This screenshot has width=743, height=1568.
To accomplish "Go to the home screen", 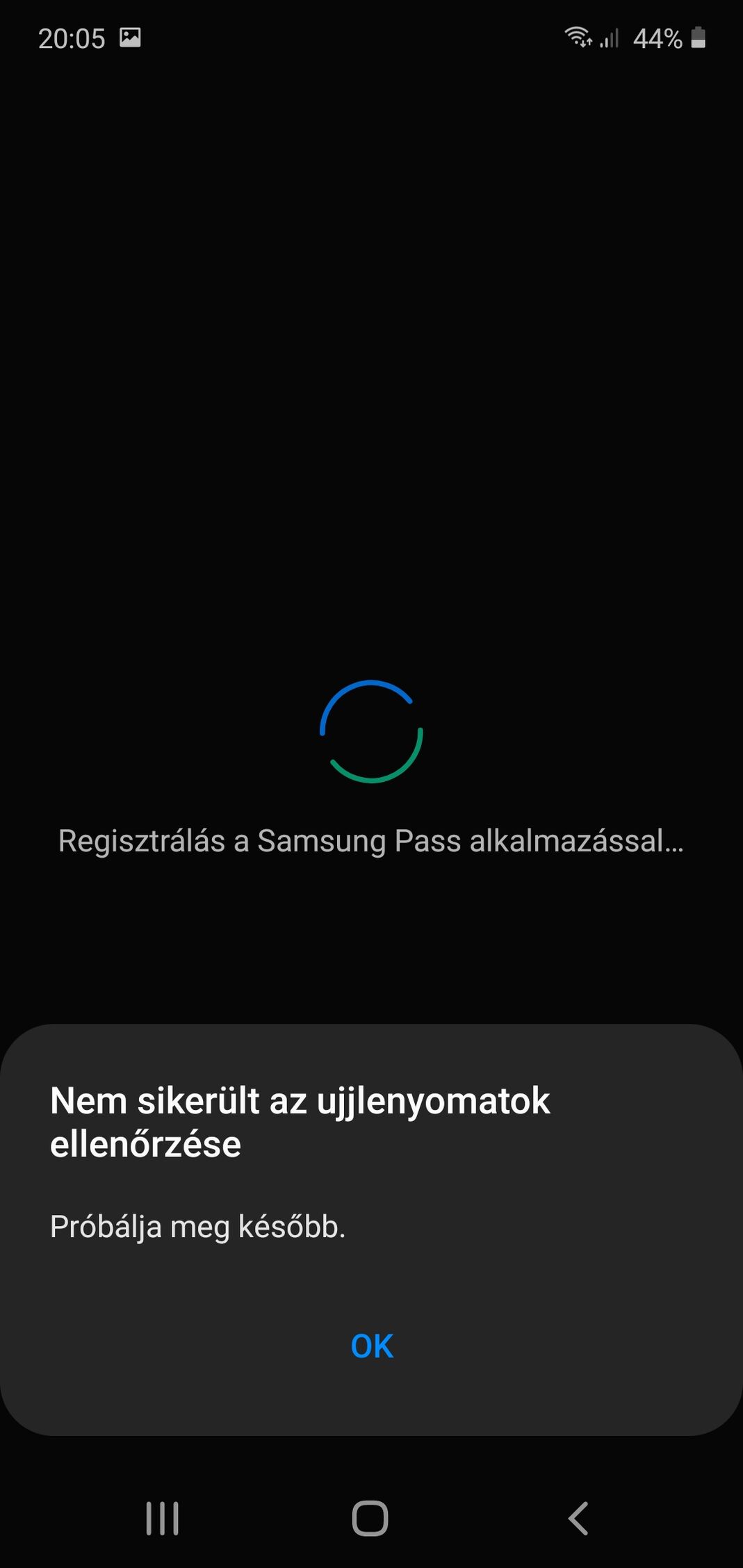I will (370, 1518).
